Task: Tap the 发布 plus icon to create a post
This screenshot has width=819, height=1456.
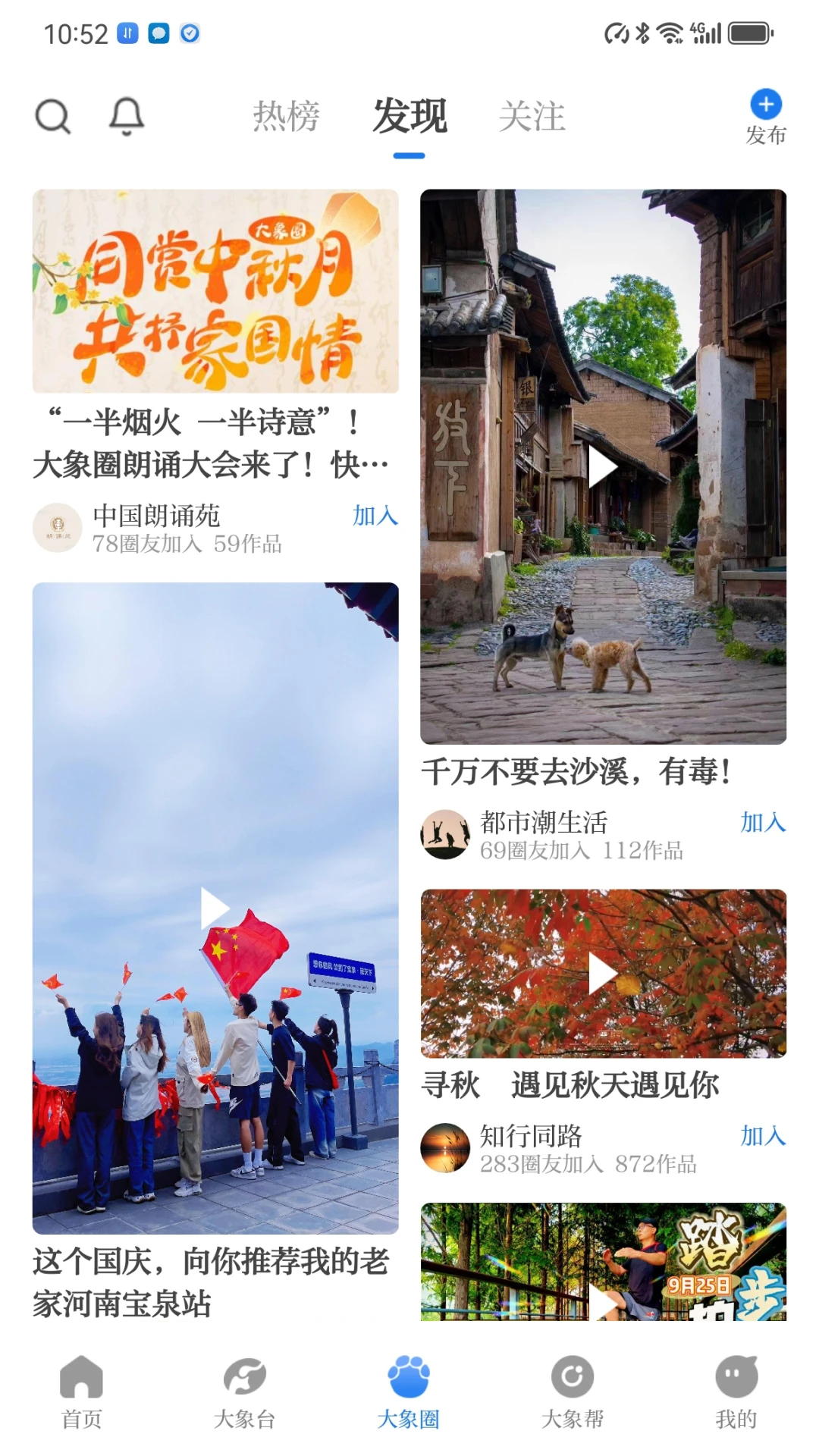Action: click(x=766, y=106)
